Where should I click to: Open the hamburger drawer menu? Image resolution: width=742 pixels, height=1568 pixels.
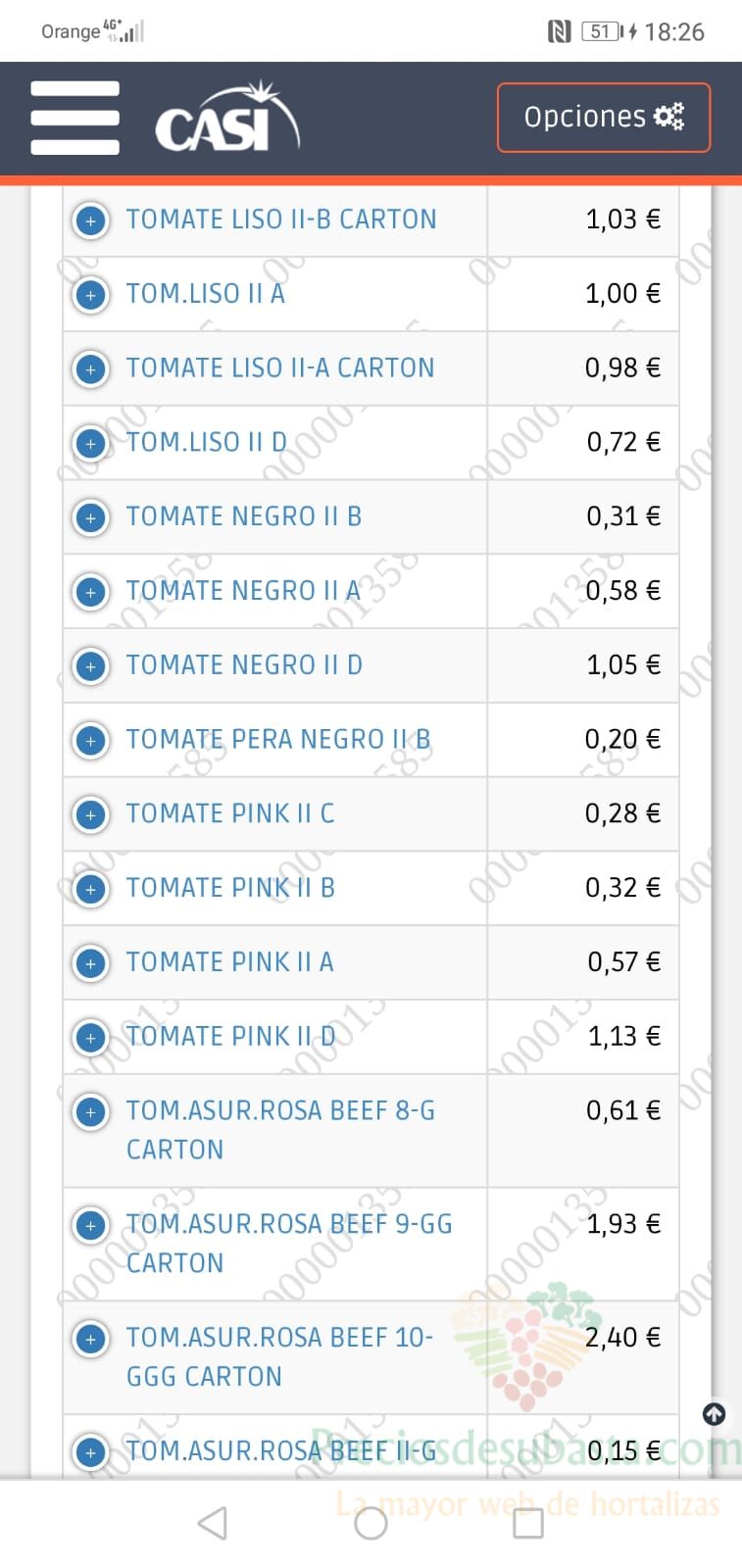74,118
